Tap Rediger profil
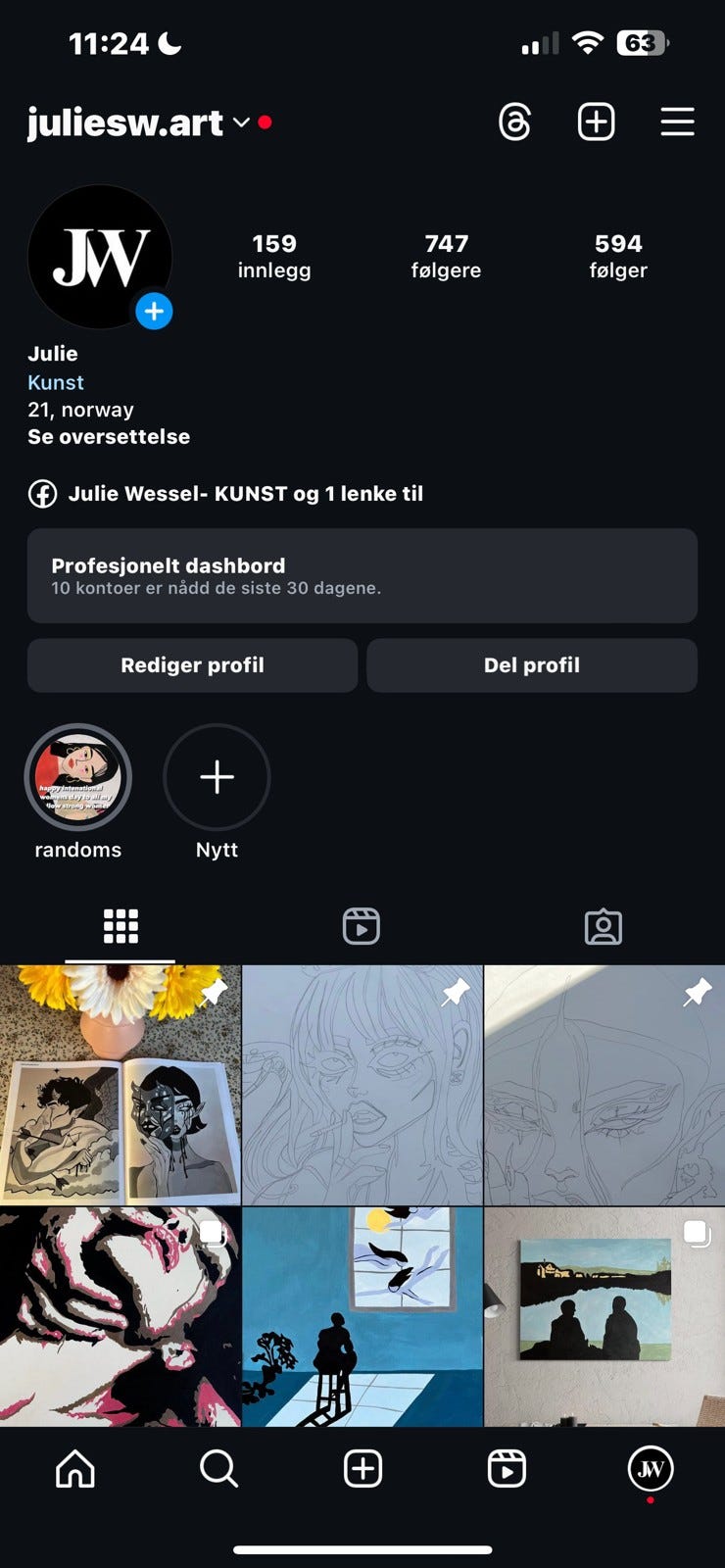The height and width of the screenshot is (1568, 725). [192, 665]
